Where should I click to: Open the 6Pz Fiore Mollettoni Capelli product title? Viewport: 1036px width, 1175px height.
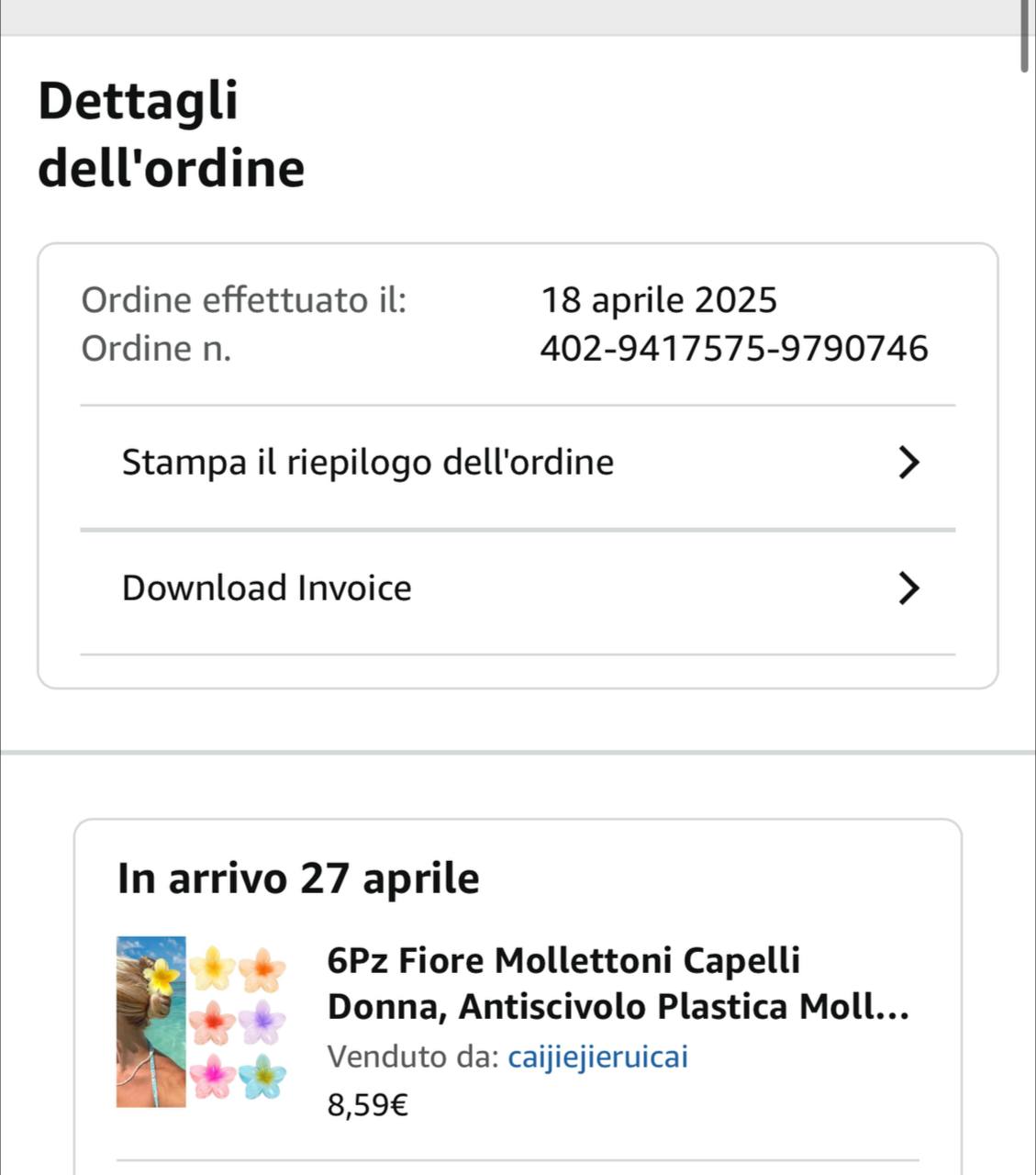618,983
